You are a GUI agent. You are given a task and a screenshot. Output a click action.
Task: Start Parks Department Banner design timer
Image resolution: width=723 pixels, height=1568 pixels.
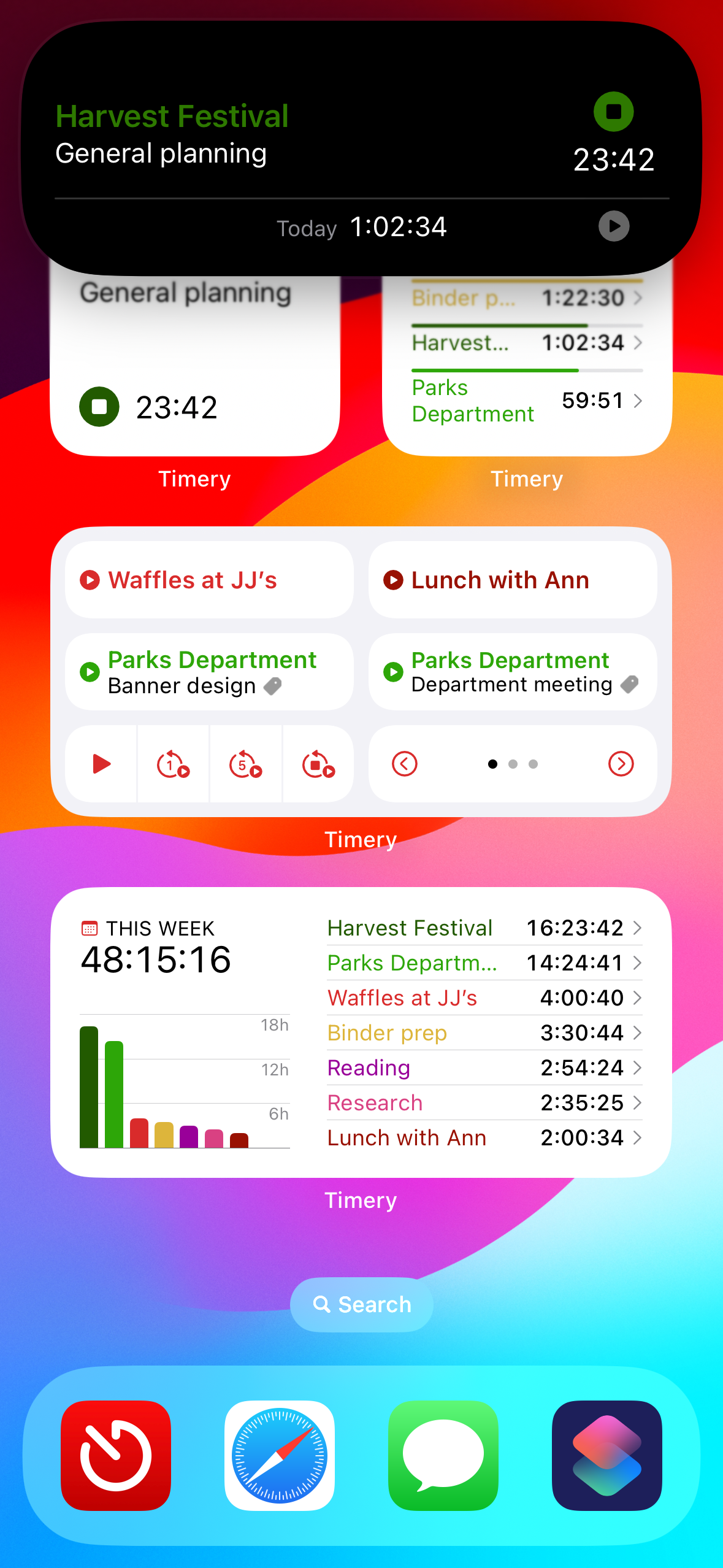[209, 672]
